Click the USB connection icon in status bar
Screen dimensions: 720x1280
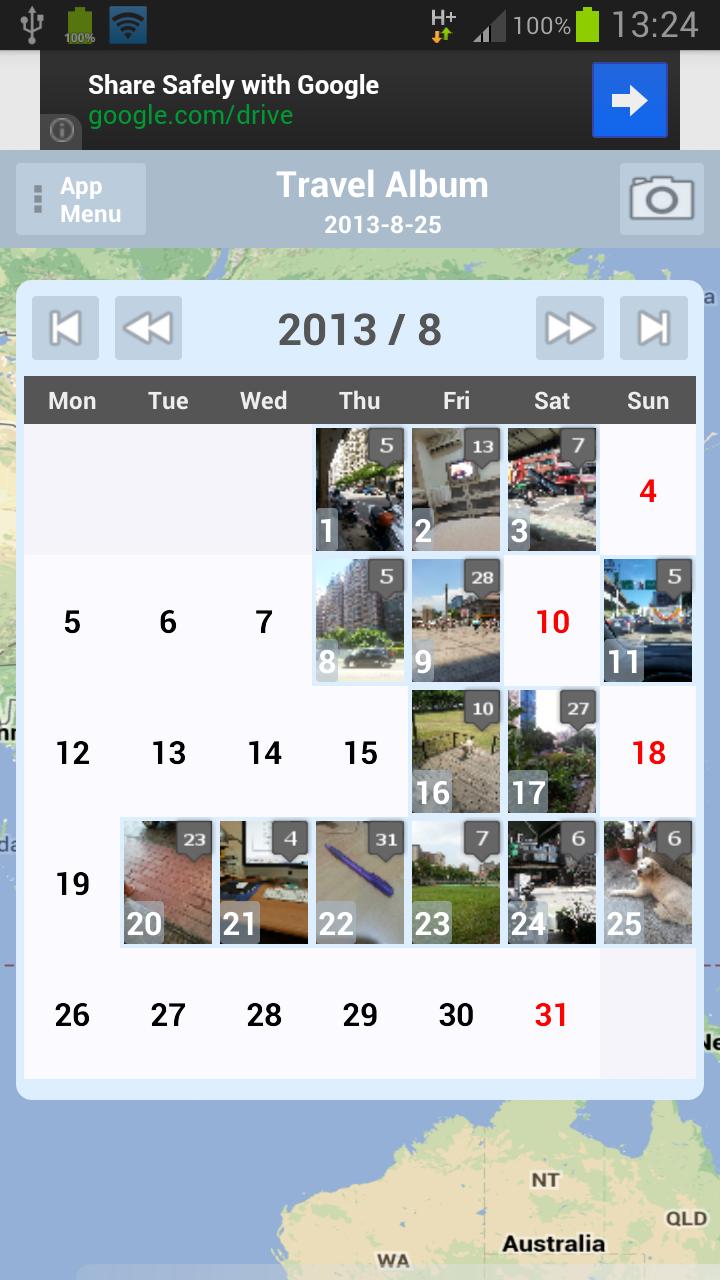[29, 22]
